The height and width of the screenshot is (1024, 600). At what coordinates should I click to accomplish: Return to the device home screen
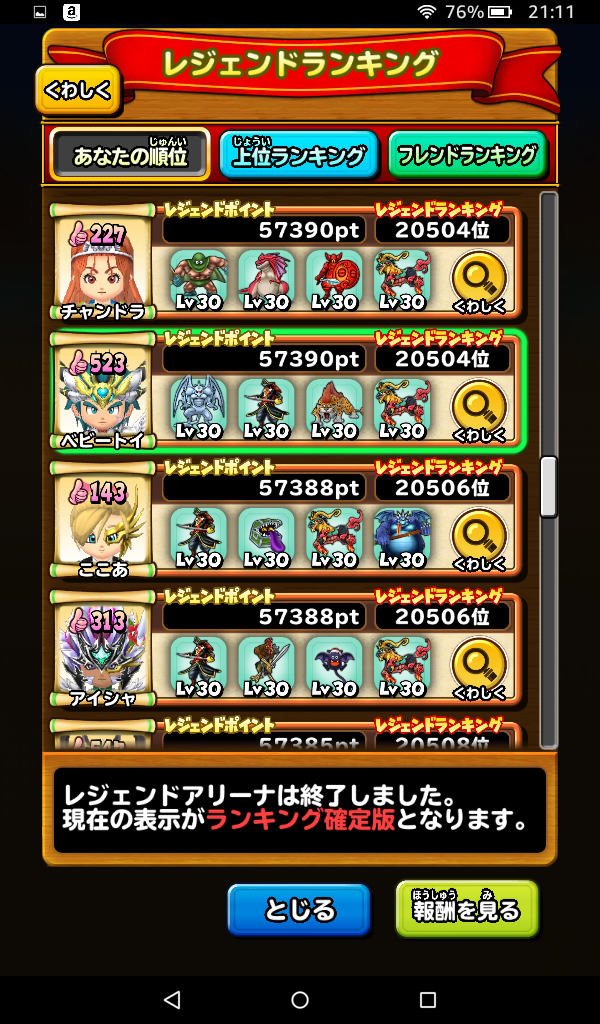click(300, 999)
